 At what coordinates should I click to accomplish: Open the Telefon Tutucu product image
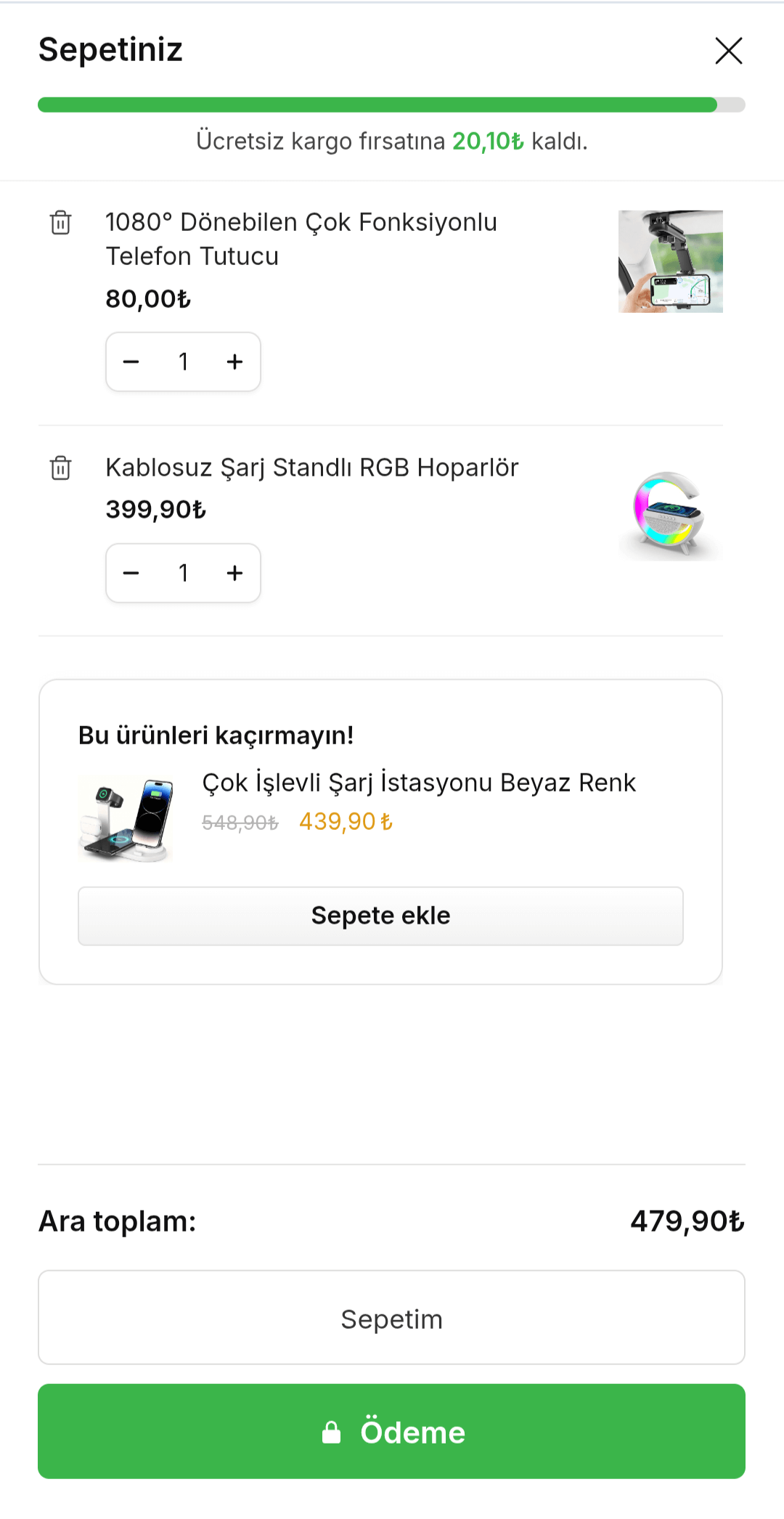[670, 261]
